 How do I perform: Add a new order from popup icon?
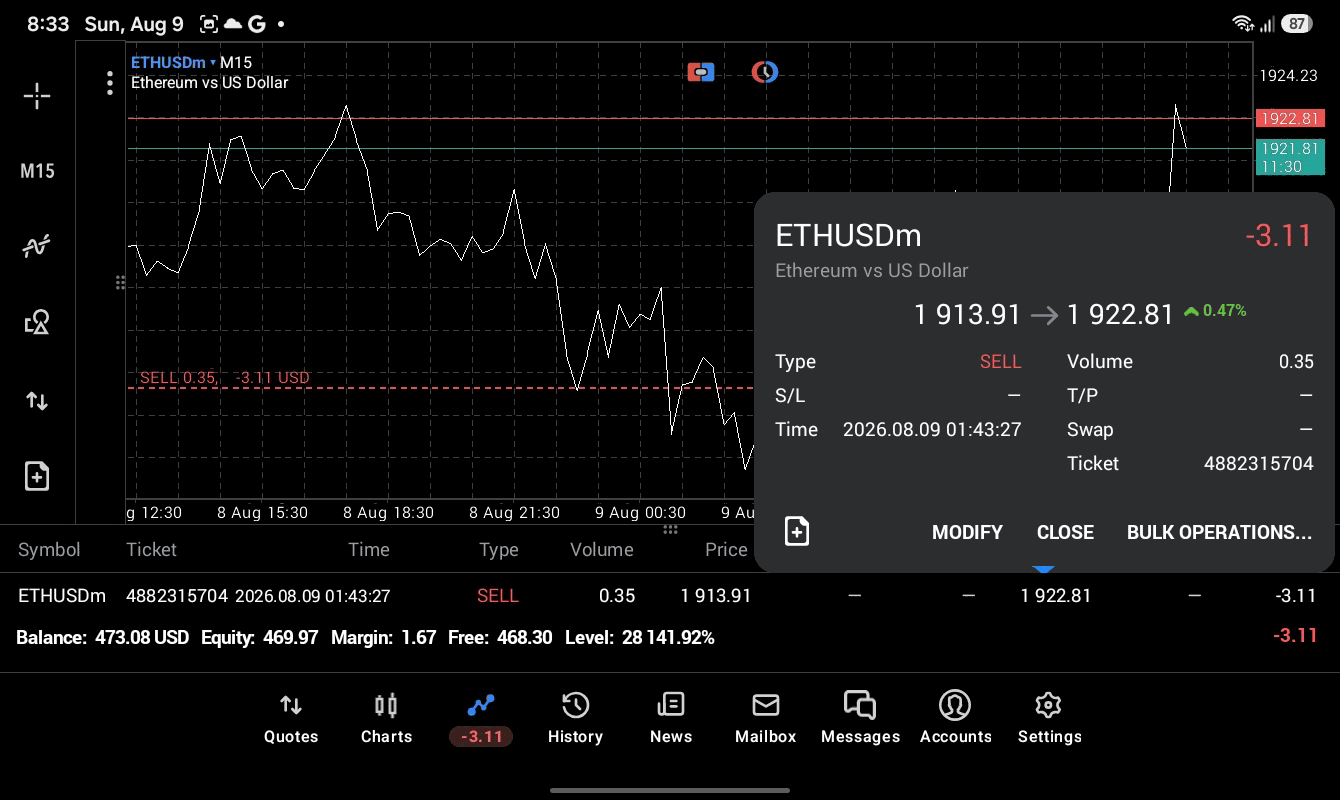pyautogui.click(x=797, y=531)
